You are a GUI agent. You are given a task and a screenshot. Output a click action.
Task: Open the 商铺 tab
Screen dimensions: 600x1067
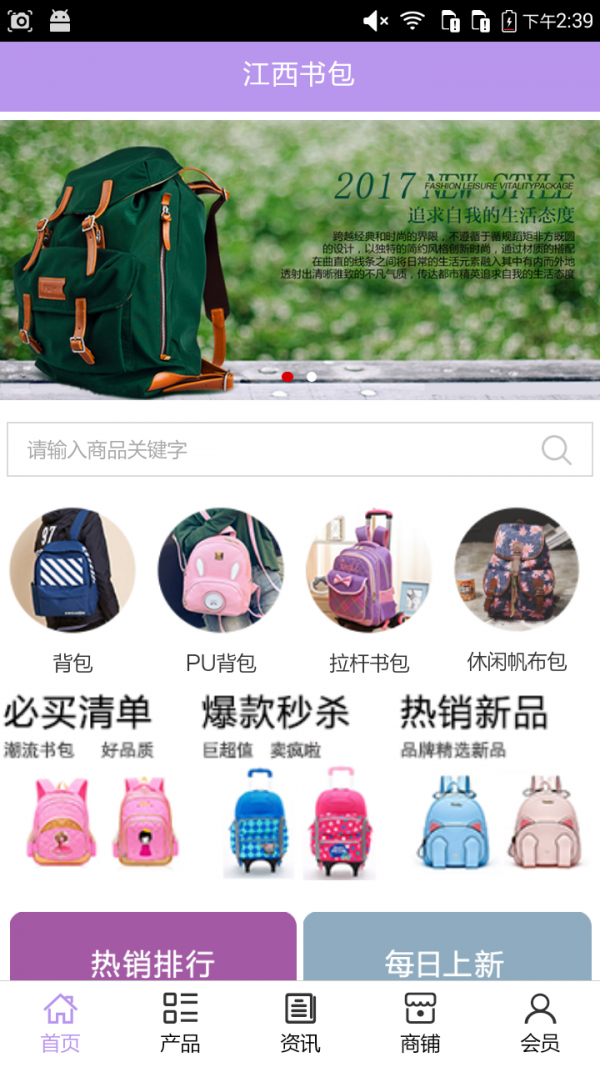coord(420,1023)
